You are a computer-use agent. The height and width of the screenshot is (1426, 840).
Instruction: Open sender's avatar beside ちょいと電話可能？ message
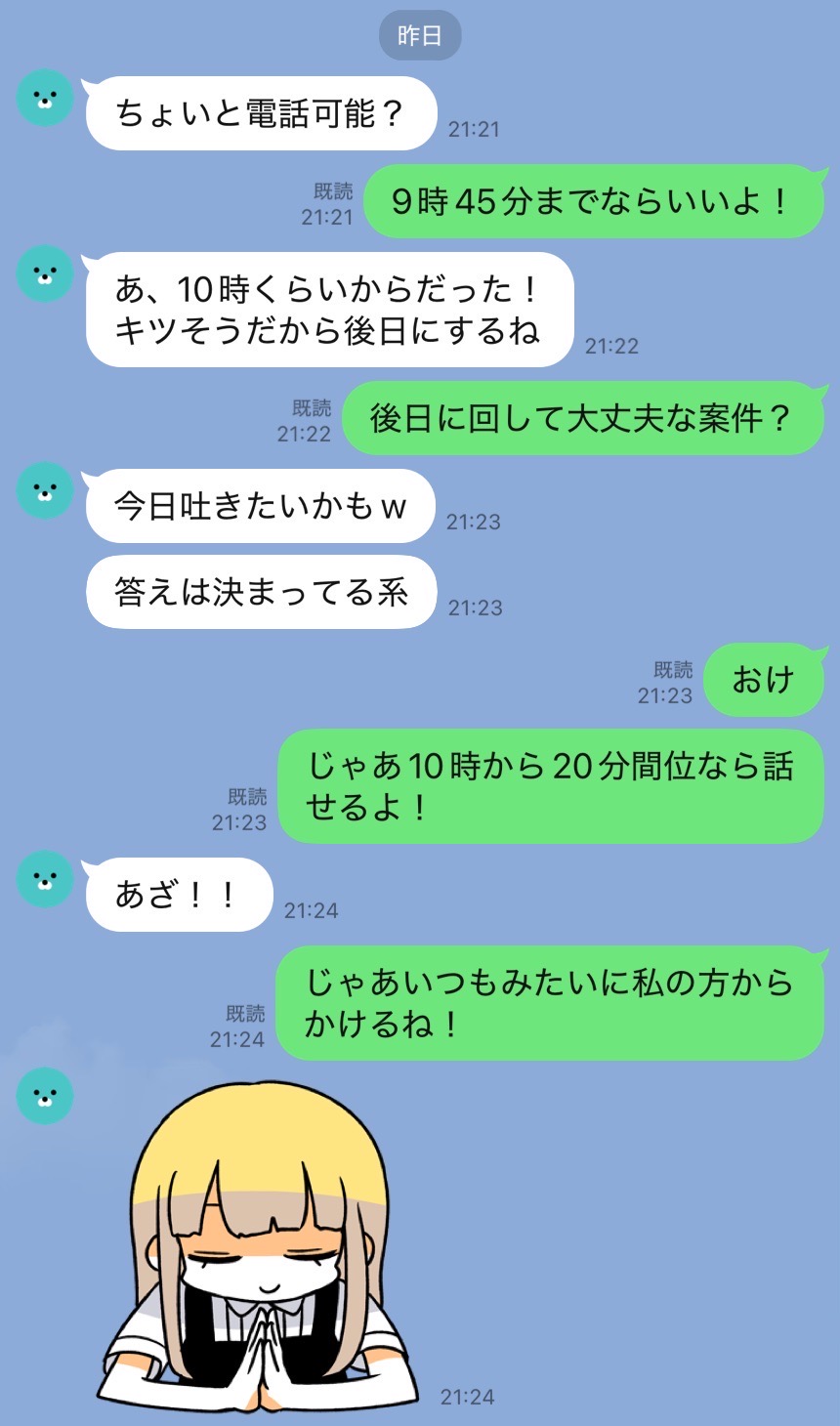(45, 98)
